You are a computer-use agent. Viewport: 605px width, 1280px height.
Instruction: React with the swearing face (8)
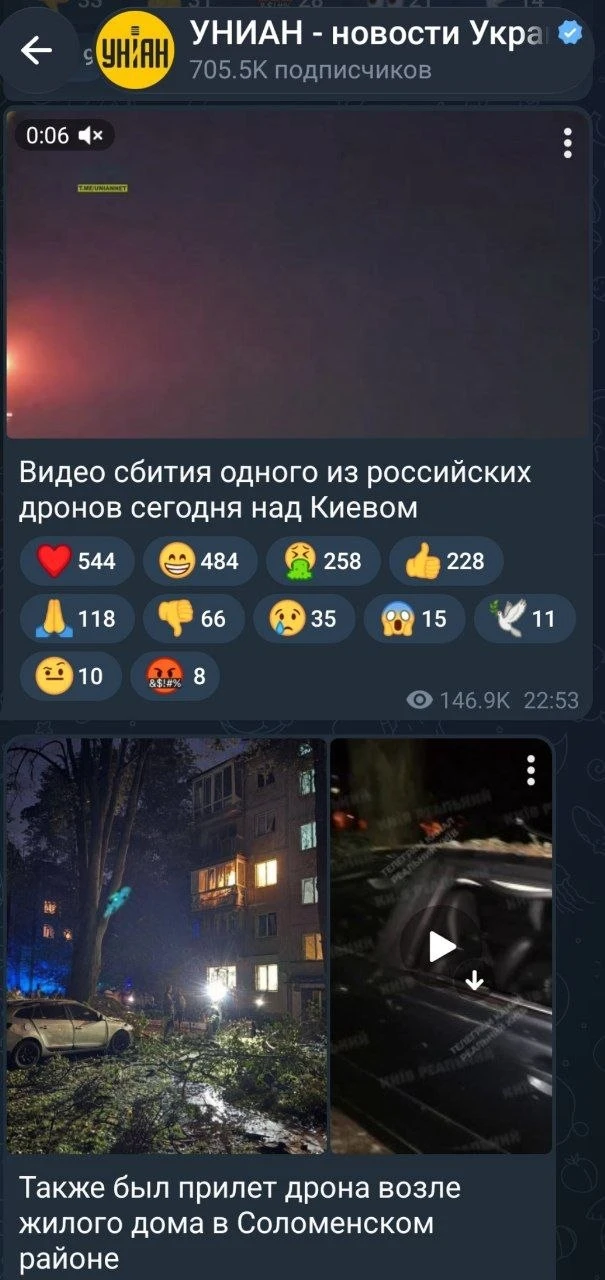[x=175, y=676]
